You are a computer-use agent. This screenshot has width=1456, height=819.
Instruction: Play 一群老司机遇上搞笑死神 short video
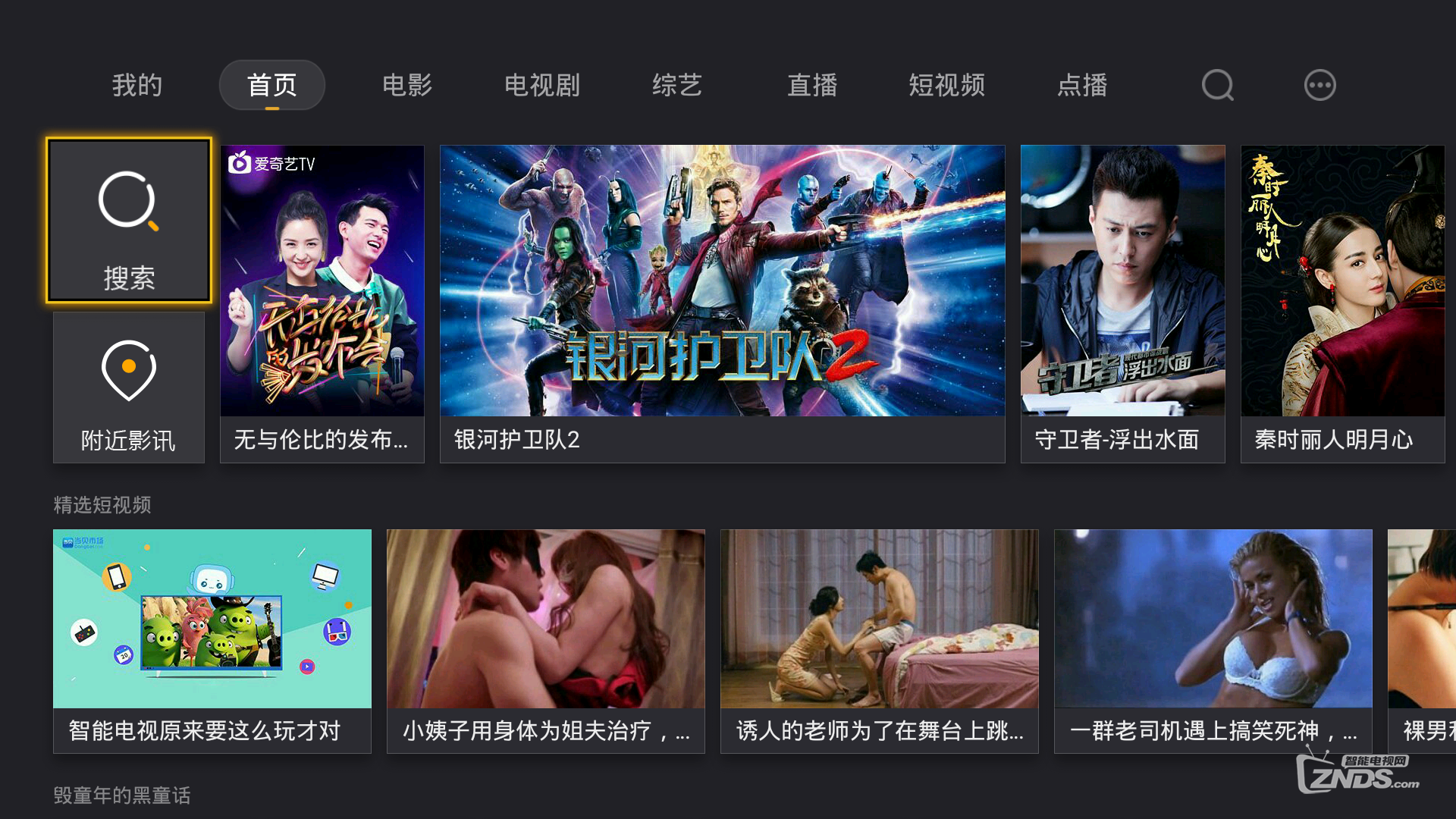point(1213,641)
